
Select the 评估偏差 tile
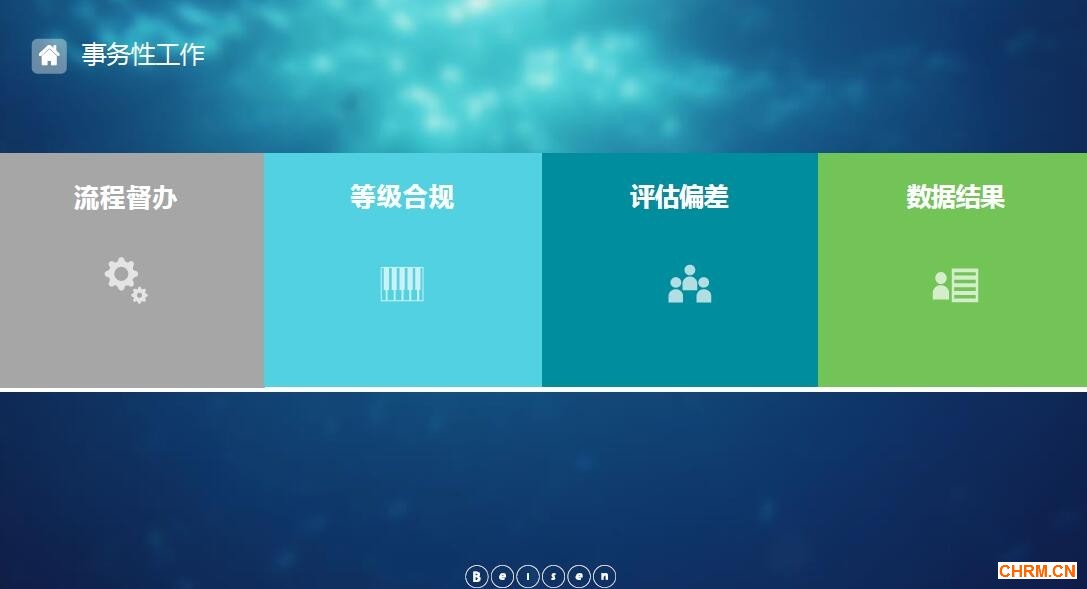click(680, 270)
